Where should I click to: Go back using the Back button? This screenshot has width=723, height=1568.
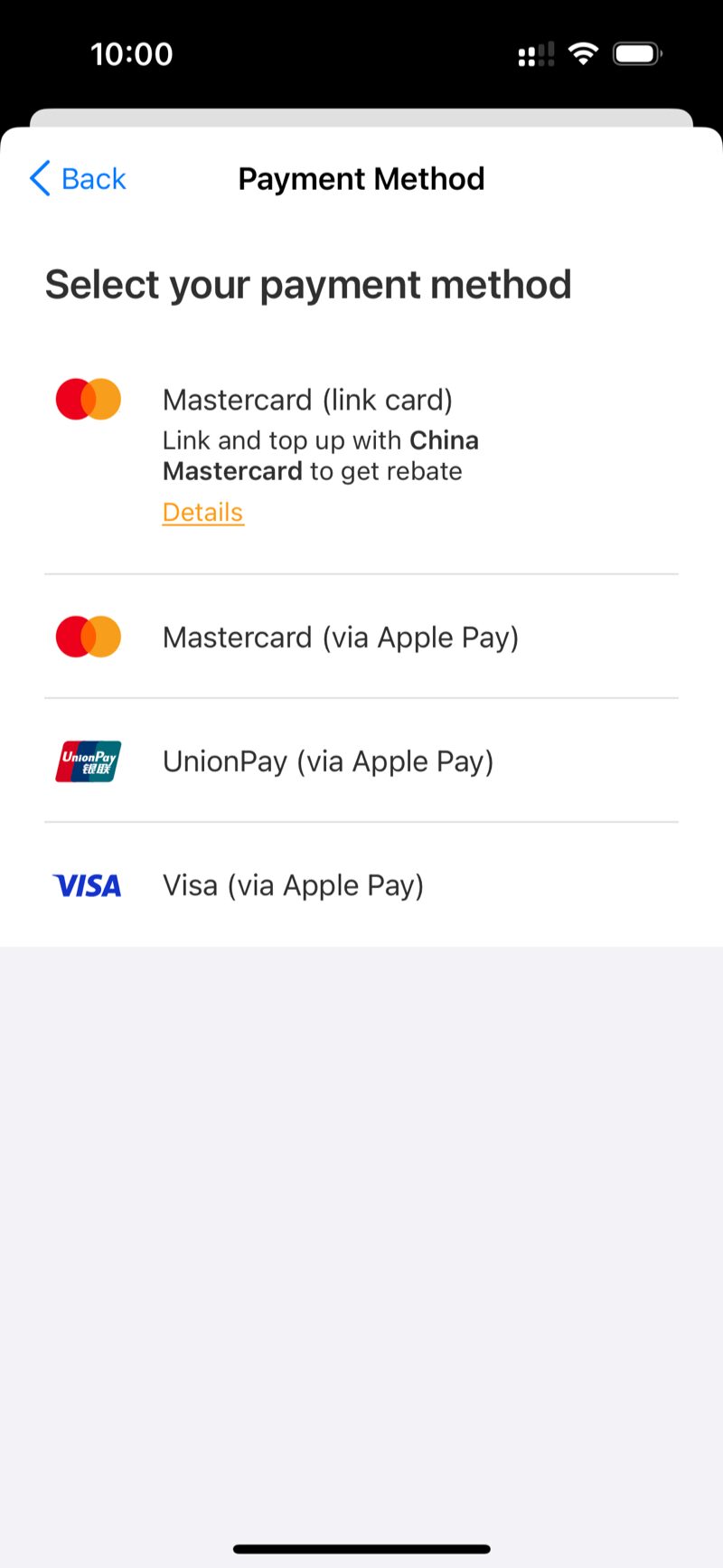[78, 179]
